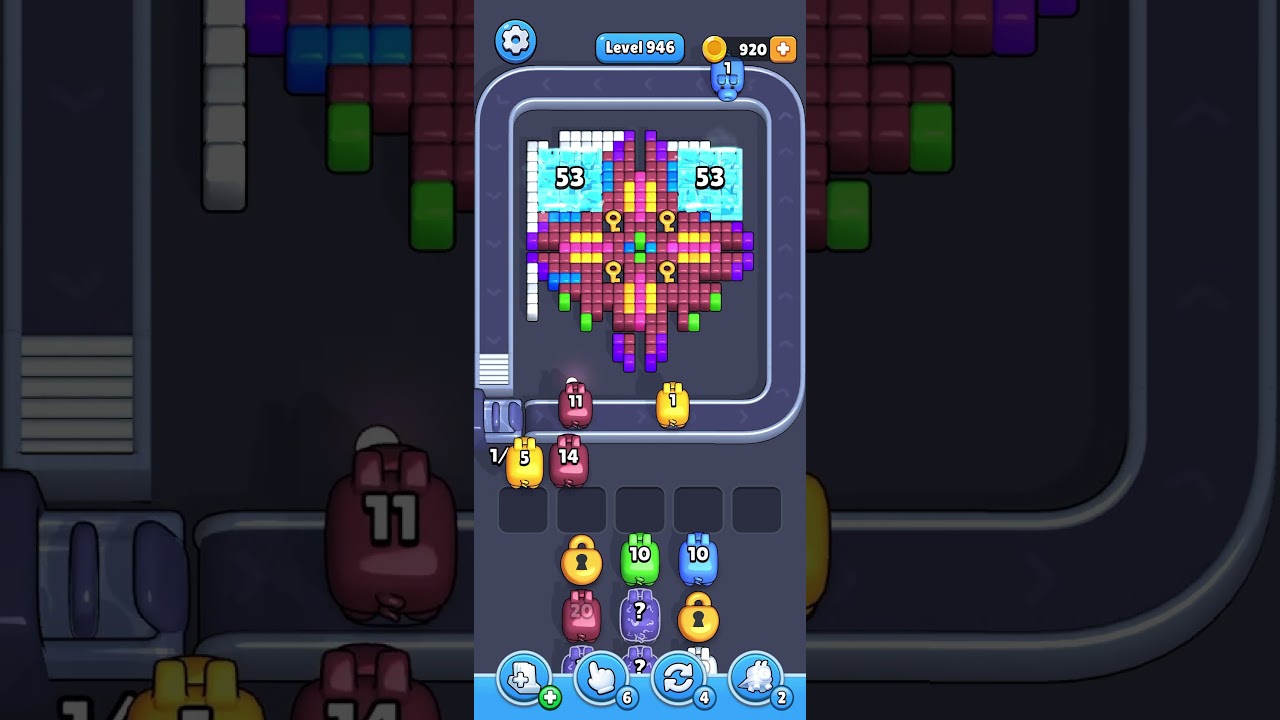Viewport: 1280px width, 720px height.
Task: Open the settings gear
Action: (515, 41)
